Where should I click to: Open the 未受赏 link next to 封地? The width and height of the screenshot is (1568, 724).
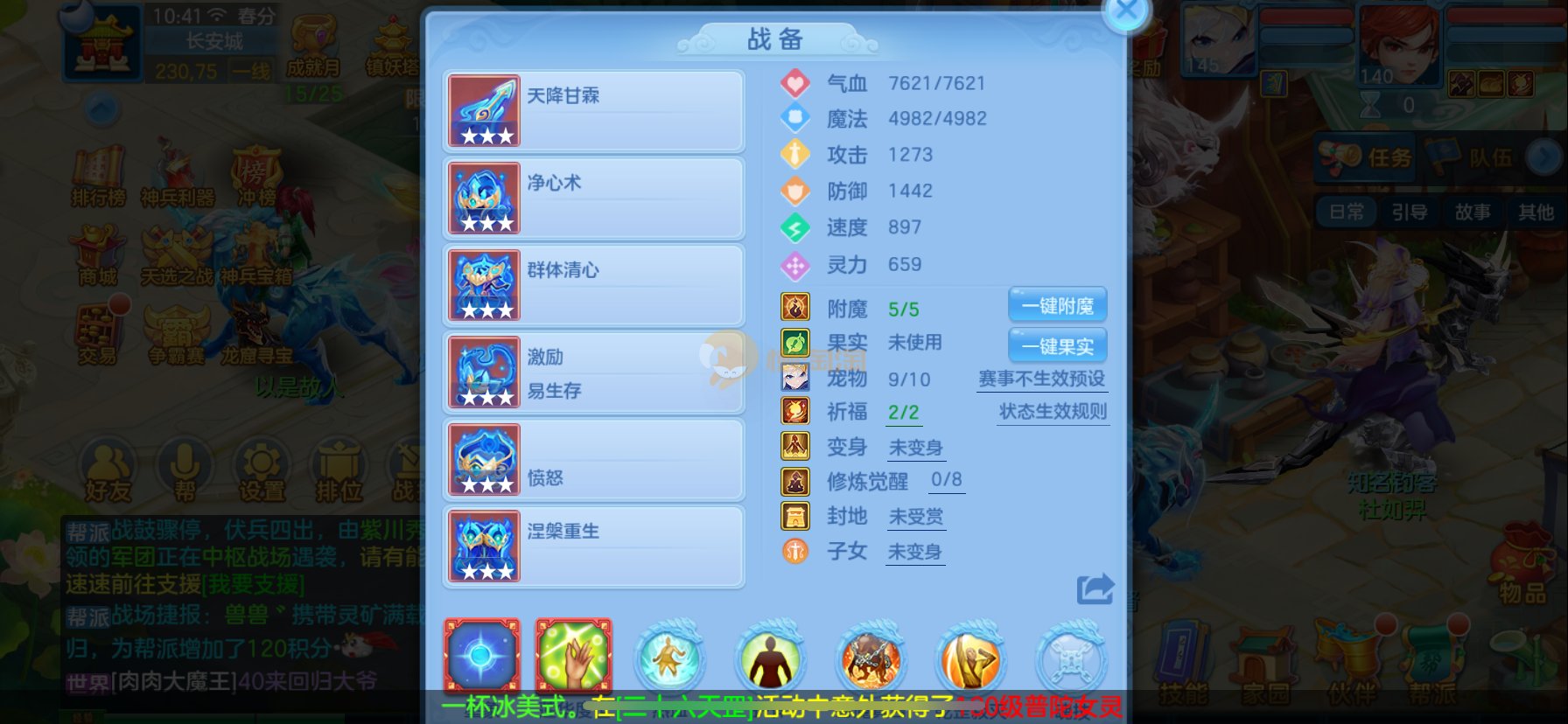click(x=915, y=517)
